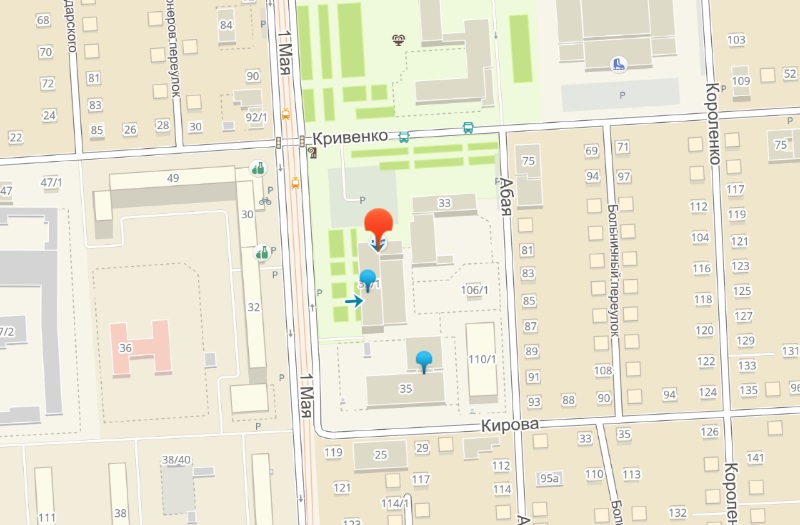This screenshot has width=800, height=525.
Task: Select the blue pin on building 35
Action: pyautogui.click(x=425, y=358)
